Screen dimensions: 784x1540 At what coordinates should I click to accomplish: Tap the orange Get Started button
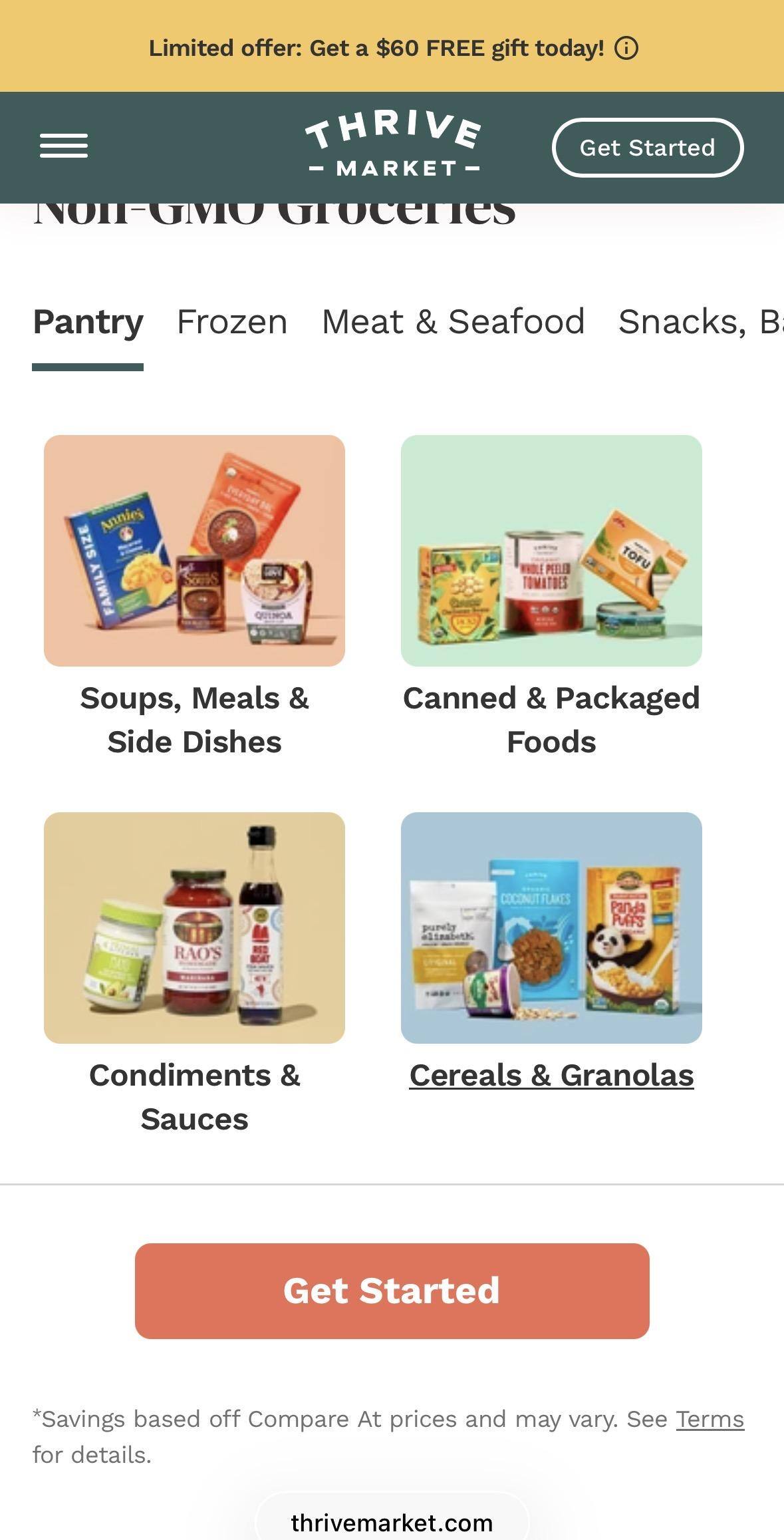point(392,1291)
